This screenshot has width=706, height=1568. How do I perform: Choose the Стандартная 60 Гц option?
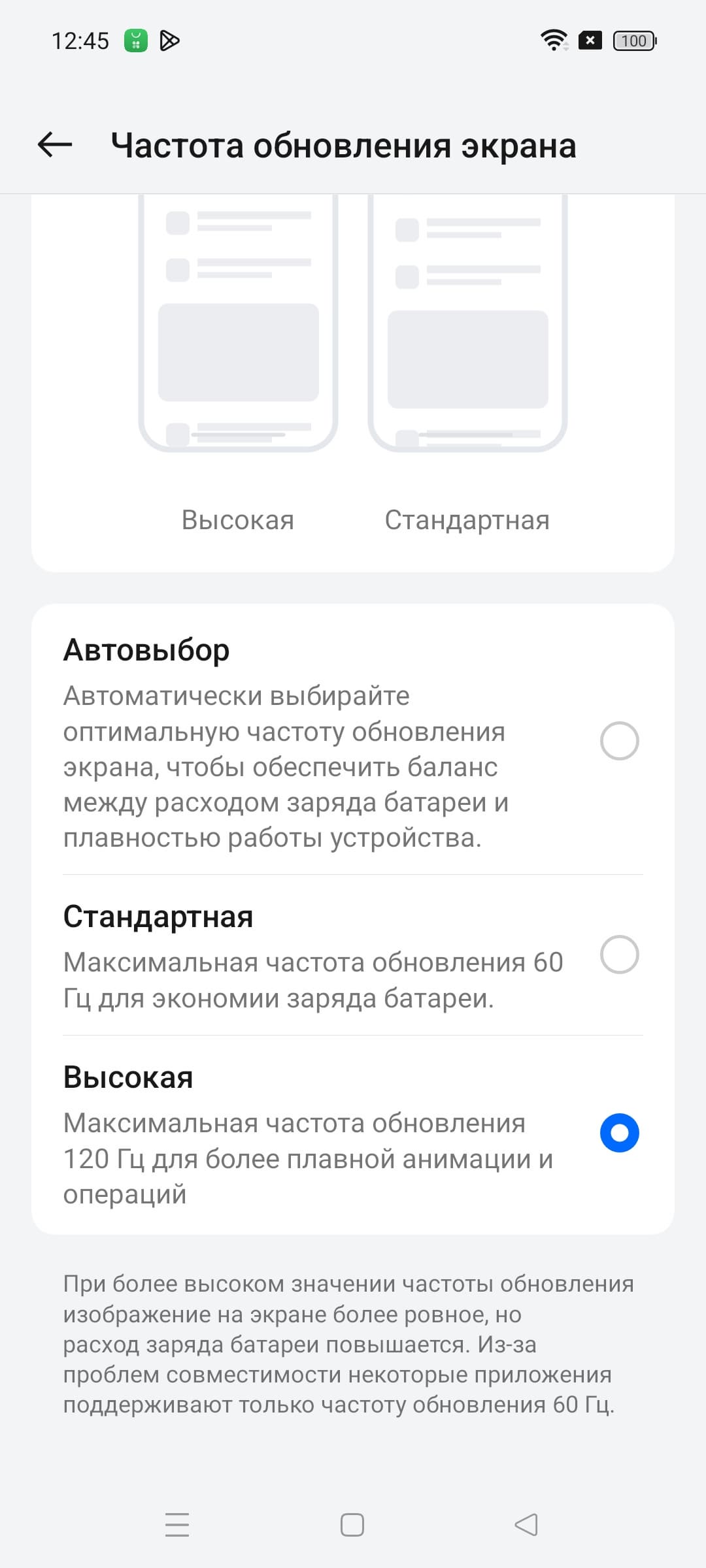[x=618, y=955]
